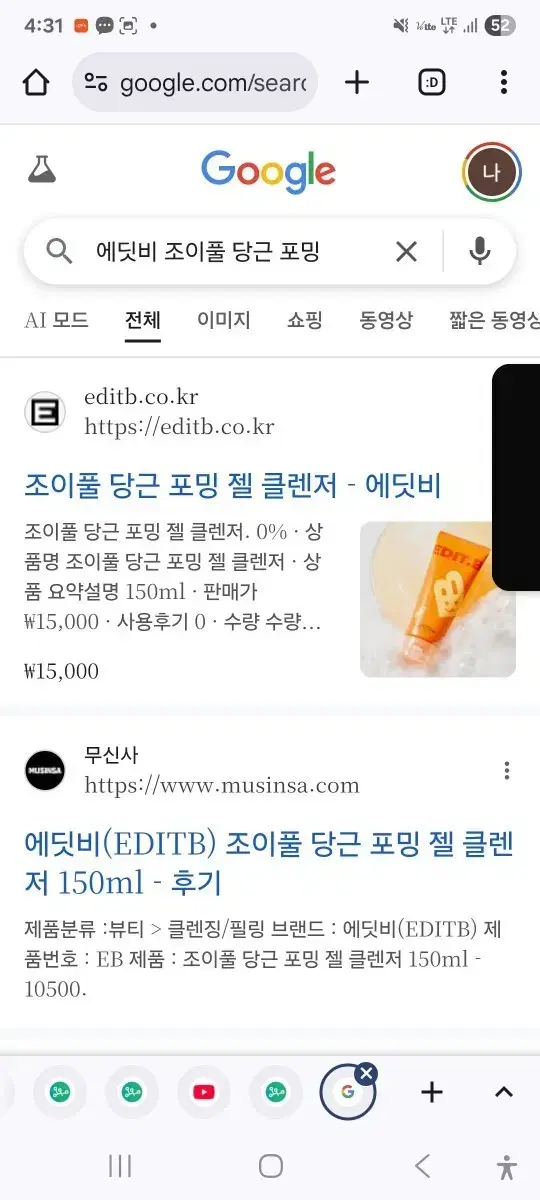540x1200 pixels.
Task: Open Google Labs flask icon
Action: tap(41, 170)
